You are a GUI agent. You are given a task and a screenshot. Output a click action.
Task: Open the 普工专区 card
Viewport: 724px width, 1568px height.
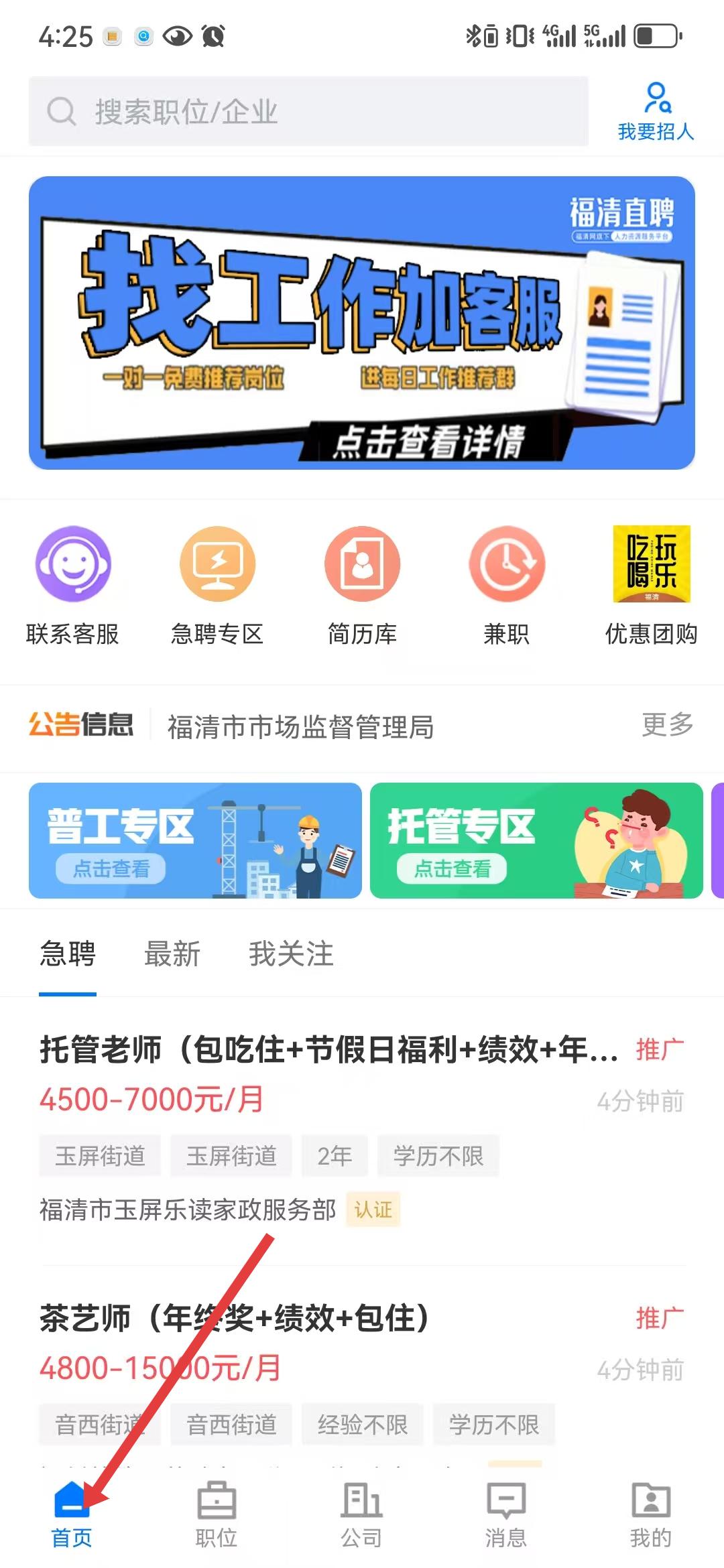tap(195, 840)
